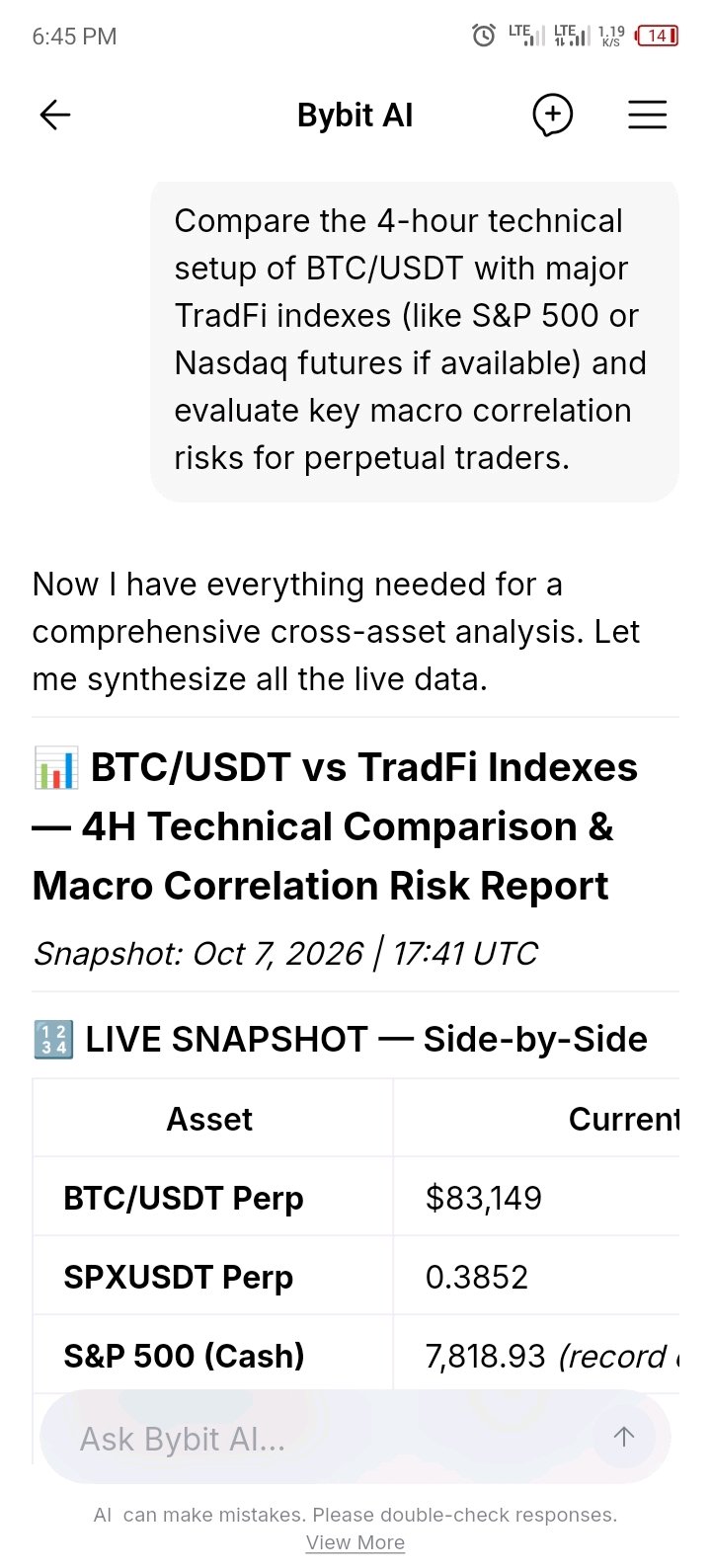This screenshot has height=1568, width=711.
Task: Start a new Bybit AI chat
Action: [553, 116]
